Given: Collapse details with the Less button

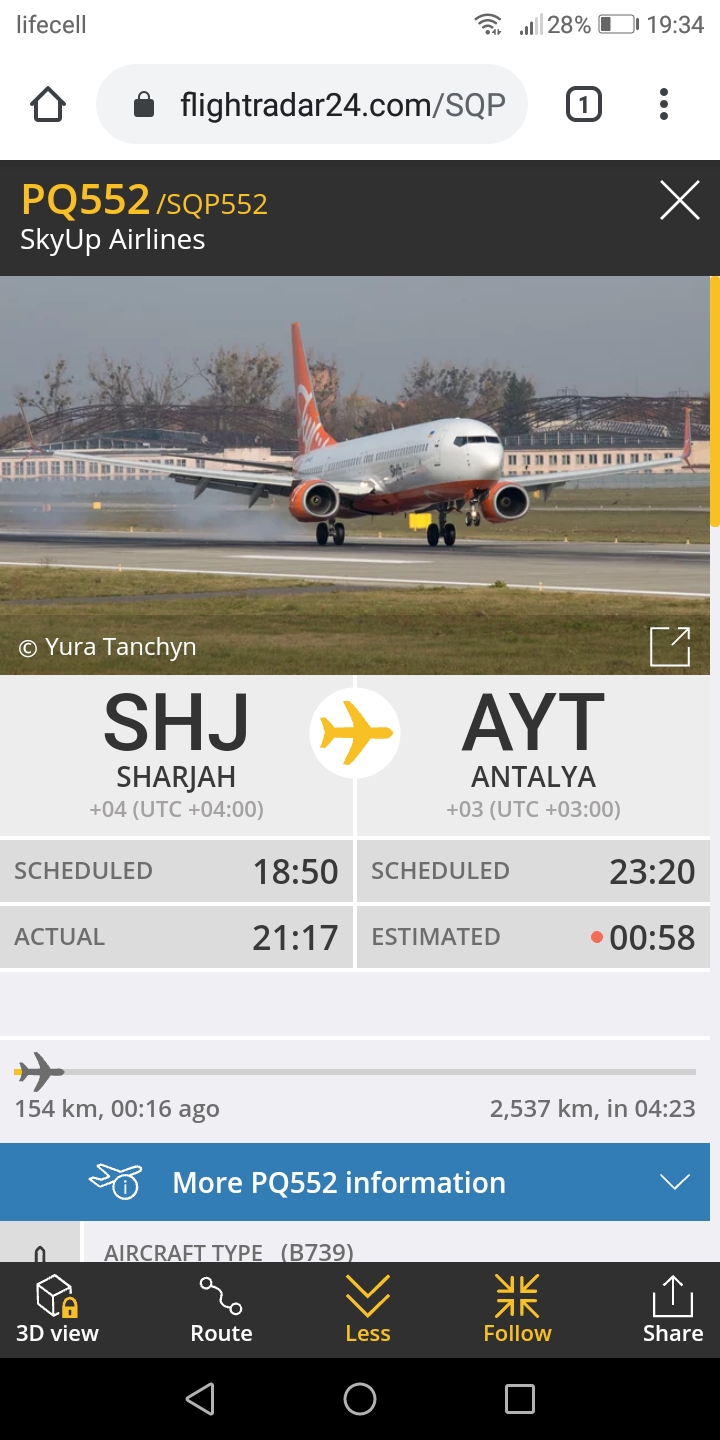Looking at the screenshot, I should 367,1309.
